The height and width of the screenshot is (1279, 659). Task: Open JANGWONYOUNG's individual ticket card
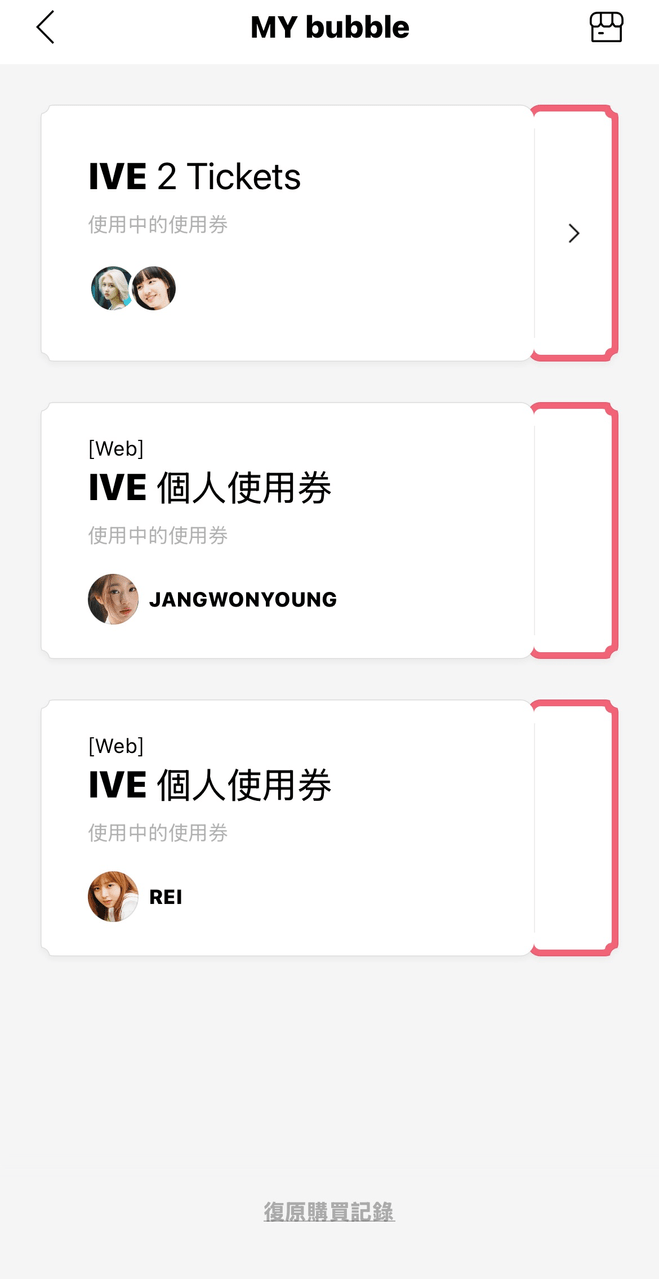288,530
